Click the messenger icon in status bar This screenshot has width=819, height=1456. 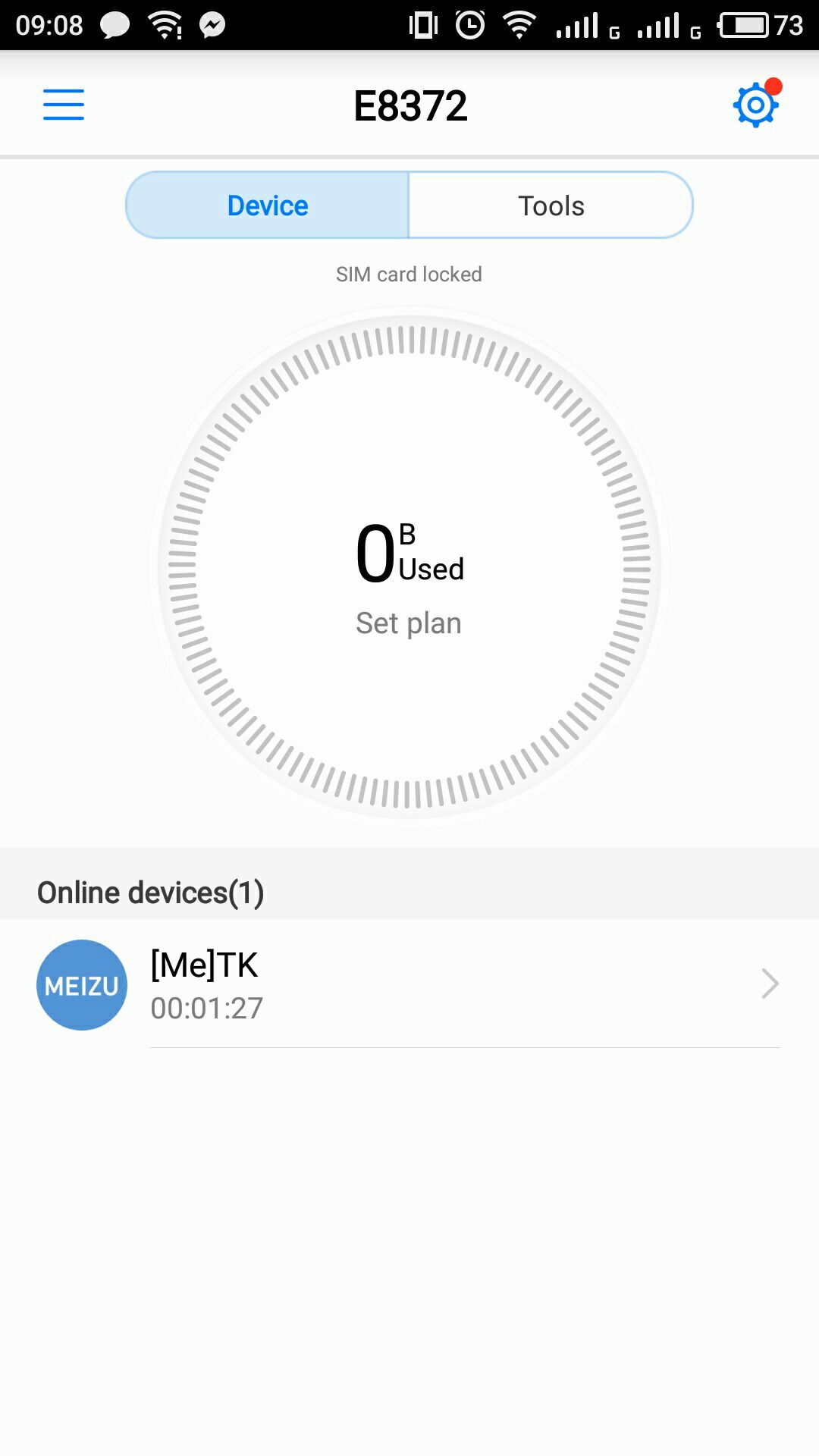211,24
